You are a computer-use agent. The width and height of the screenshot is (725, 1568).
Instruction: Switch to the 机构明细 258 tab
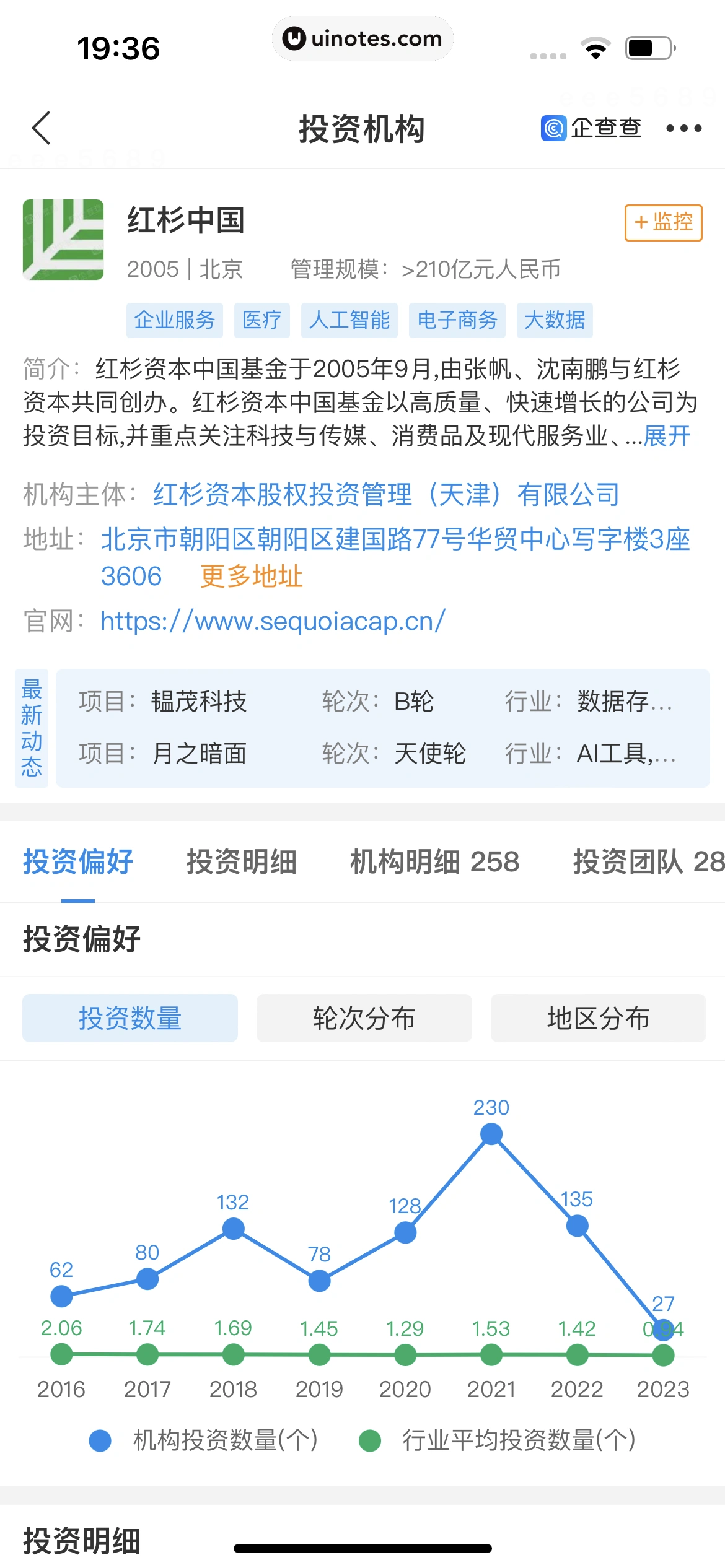click(x=434, y=861)
